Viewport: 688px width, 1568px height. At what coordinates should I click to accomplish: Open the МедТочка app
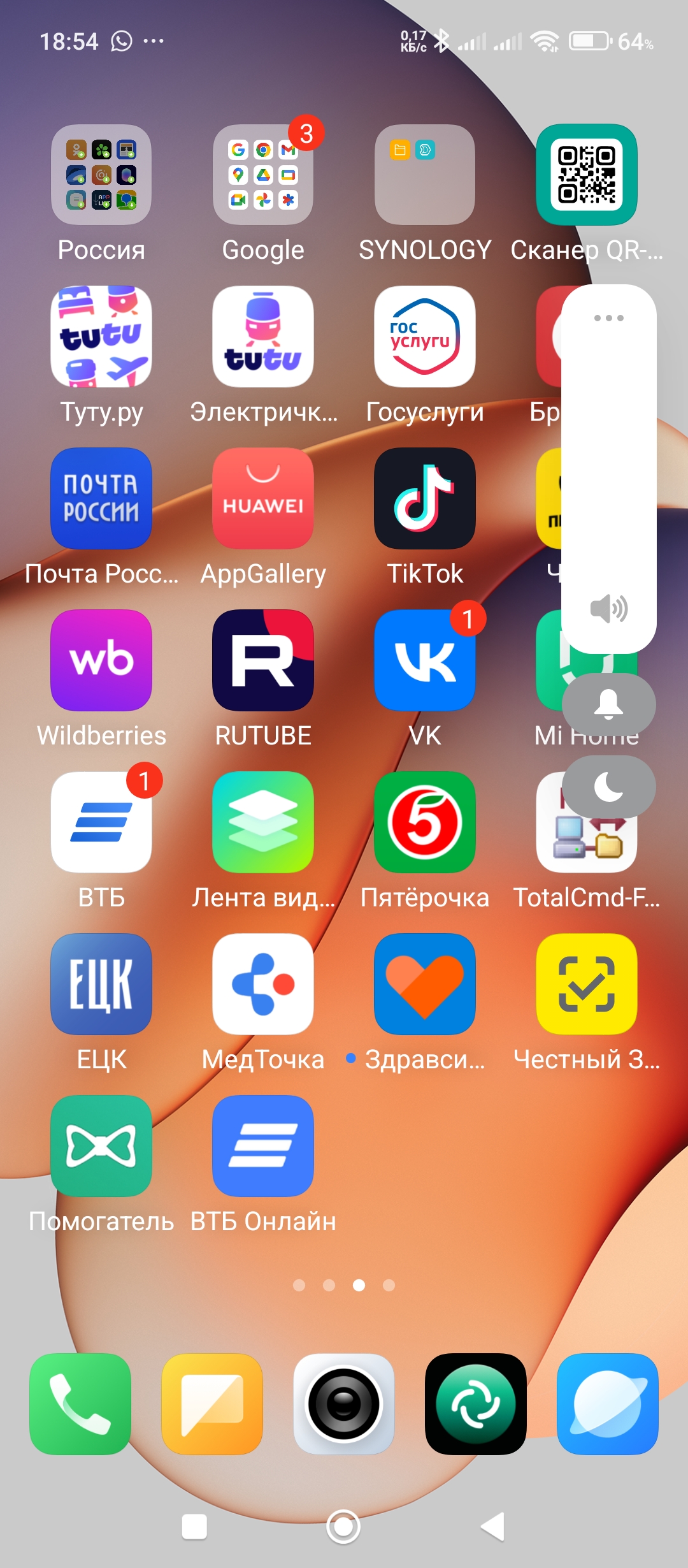pos(263,985)
